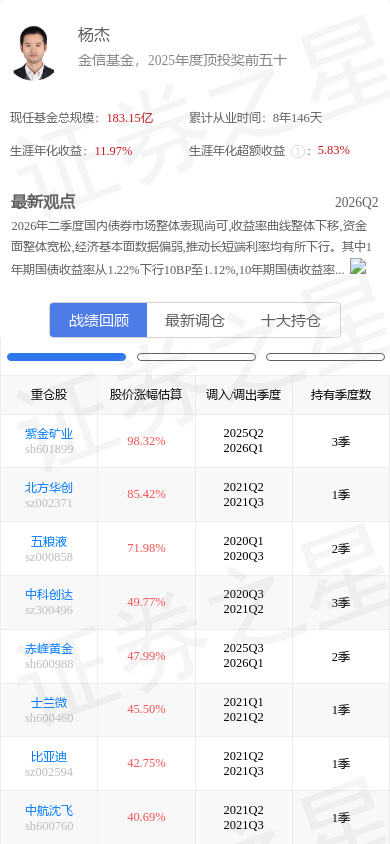Image resolution: width=390 pixels, height=844 pixels.
Task: Open the 紫金矿业 stock link
Action: click(x=49, y=434)
